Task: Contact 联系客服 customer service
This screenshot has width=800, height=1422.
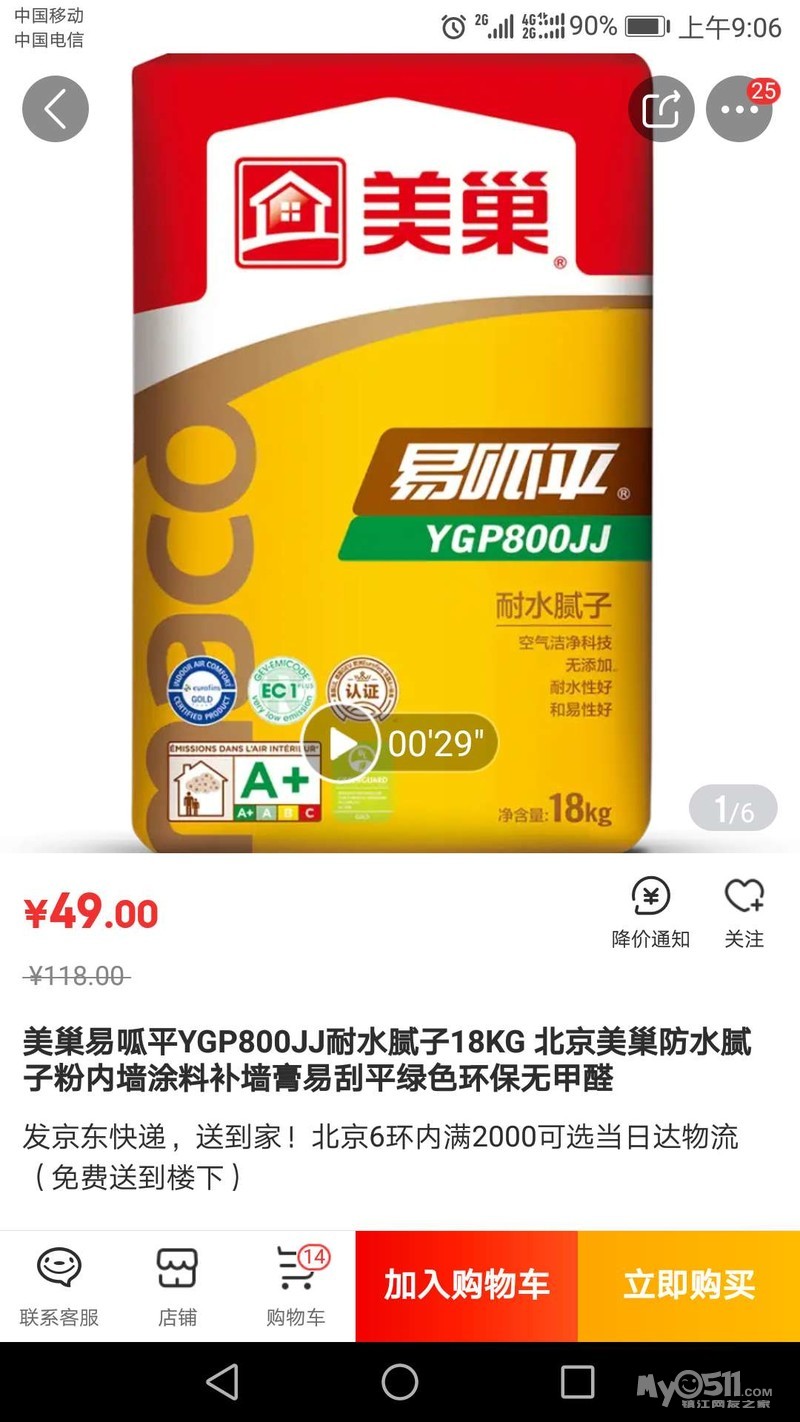Action: pos(59,1286)
